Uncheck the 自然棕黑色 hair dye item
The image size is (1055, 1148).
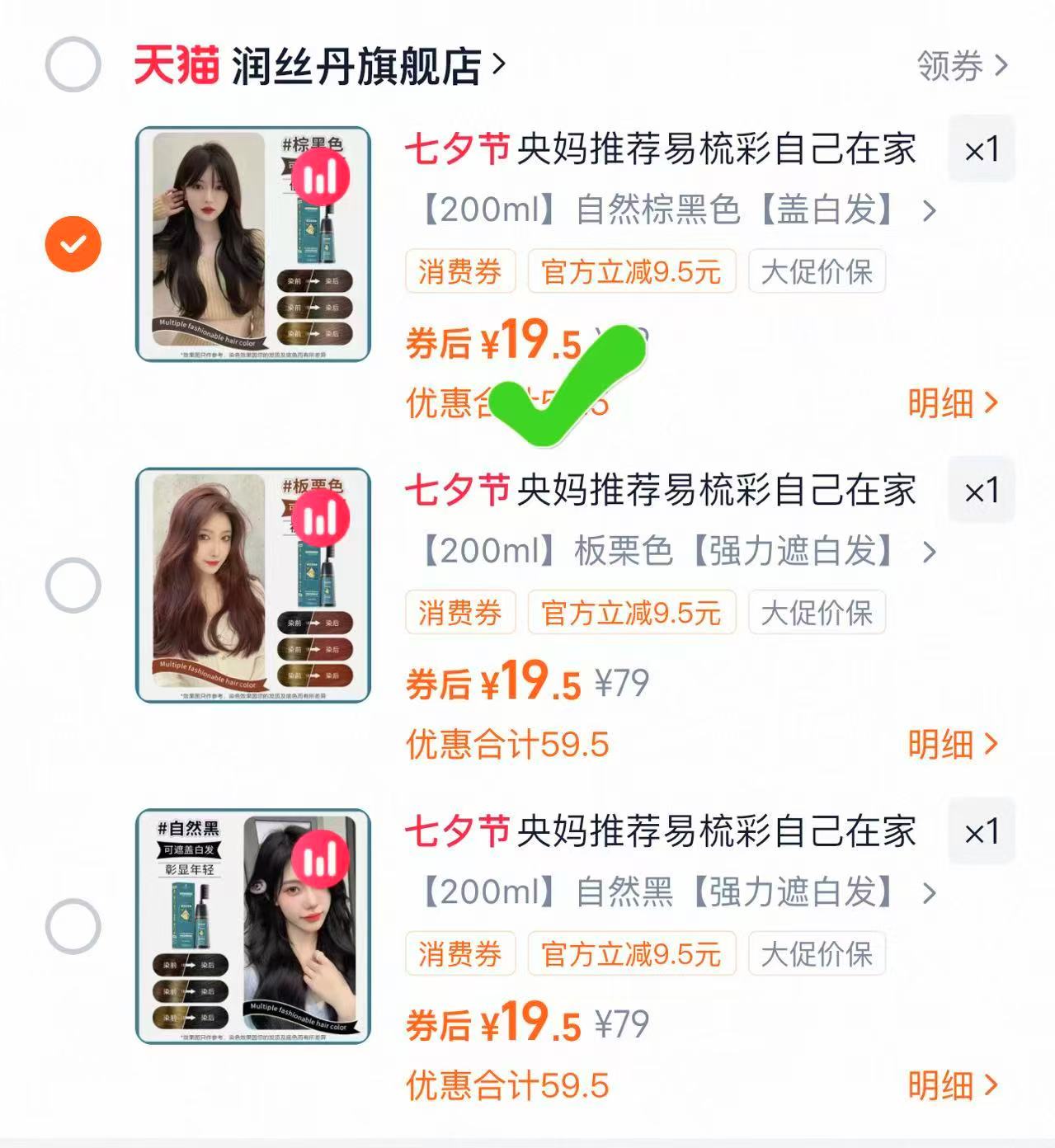tap(73, 244)
